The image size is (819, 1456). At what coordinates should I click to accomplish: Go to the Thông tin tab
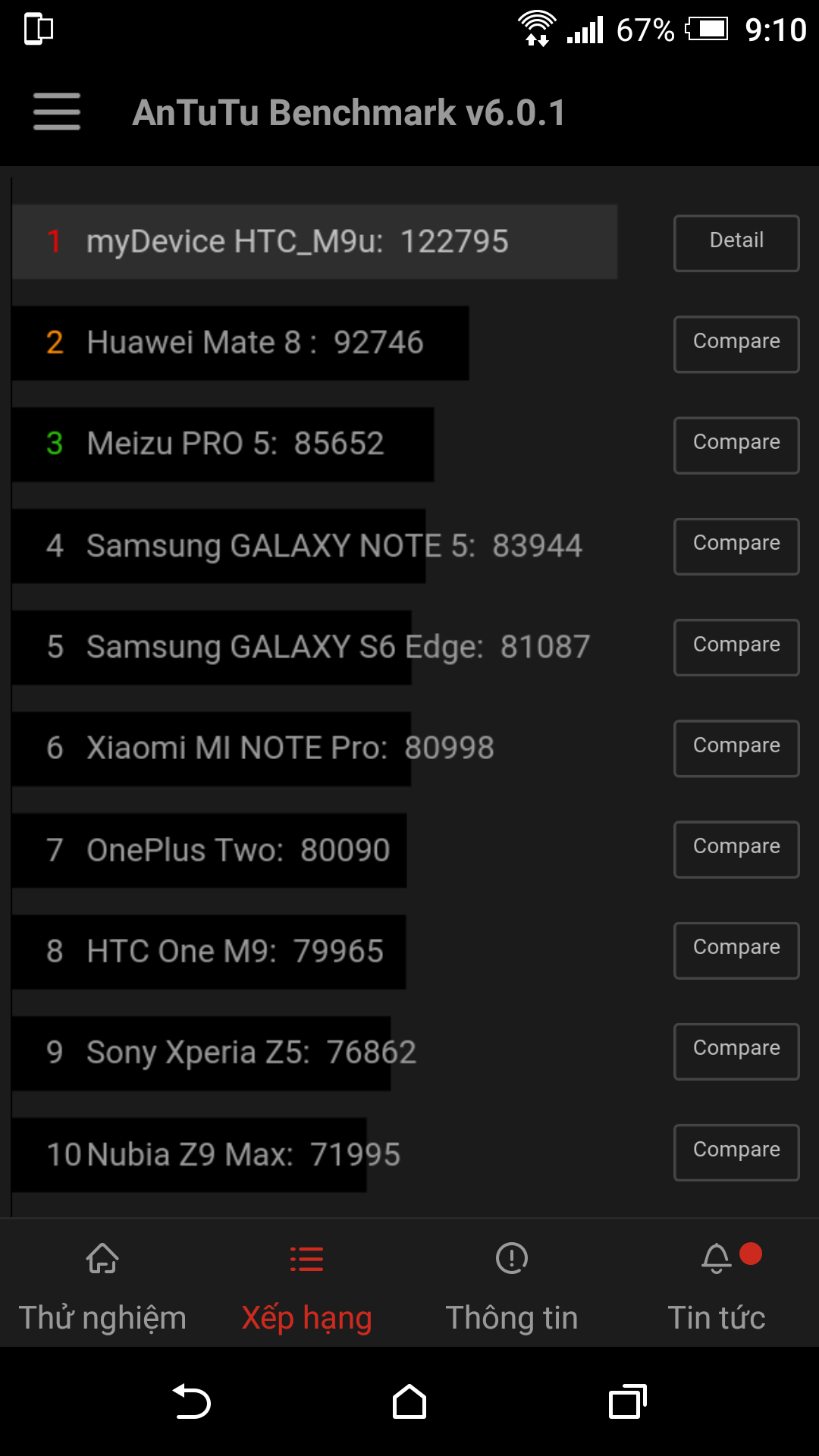[512, 1286]
